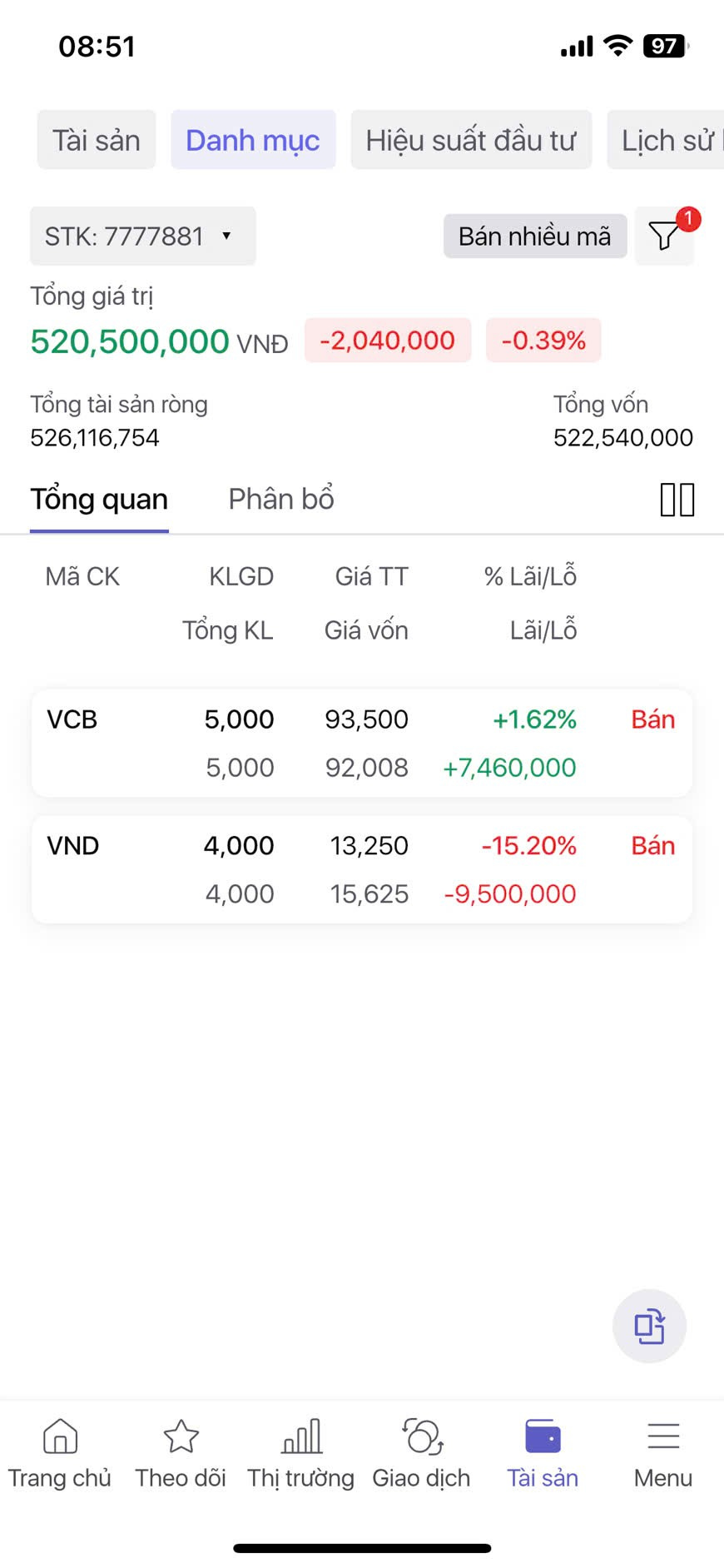724x1568 pixels.
Task: Tap the floating rotate-screen button
Action: click(649, 1326)
